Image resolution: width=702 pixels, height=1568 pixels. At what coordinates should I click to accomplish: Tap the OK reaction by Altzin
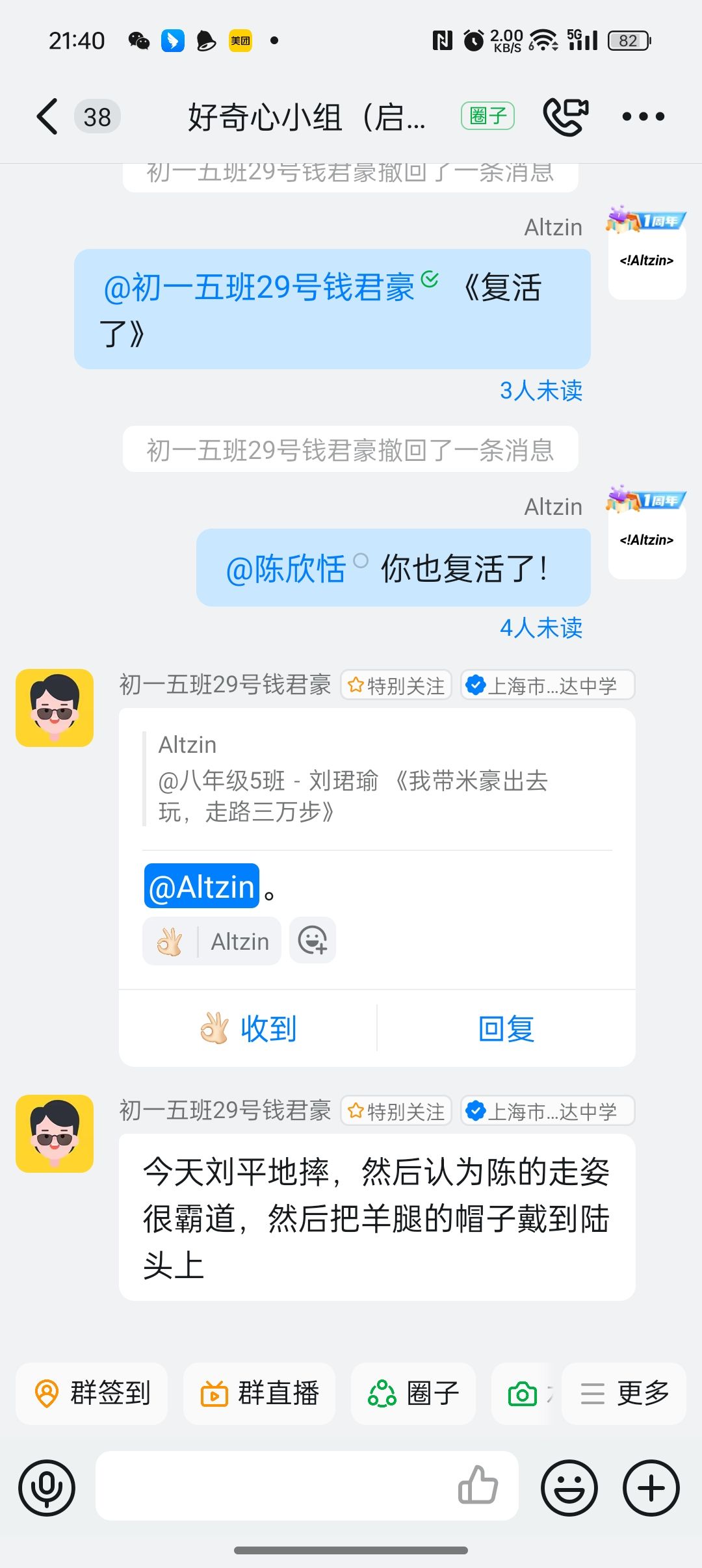212,941
